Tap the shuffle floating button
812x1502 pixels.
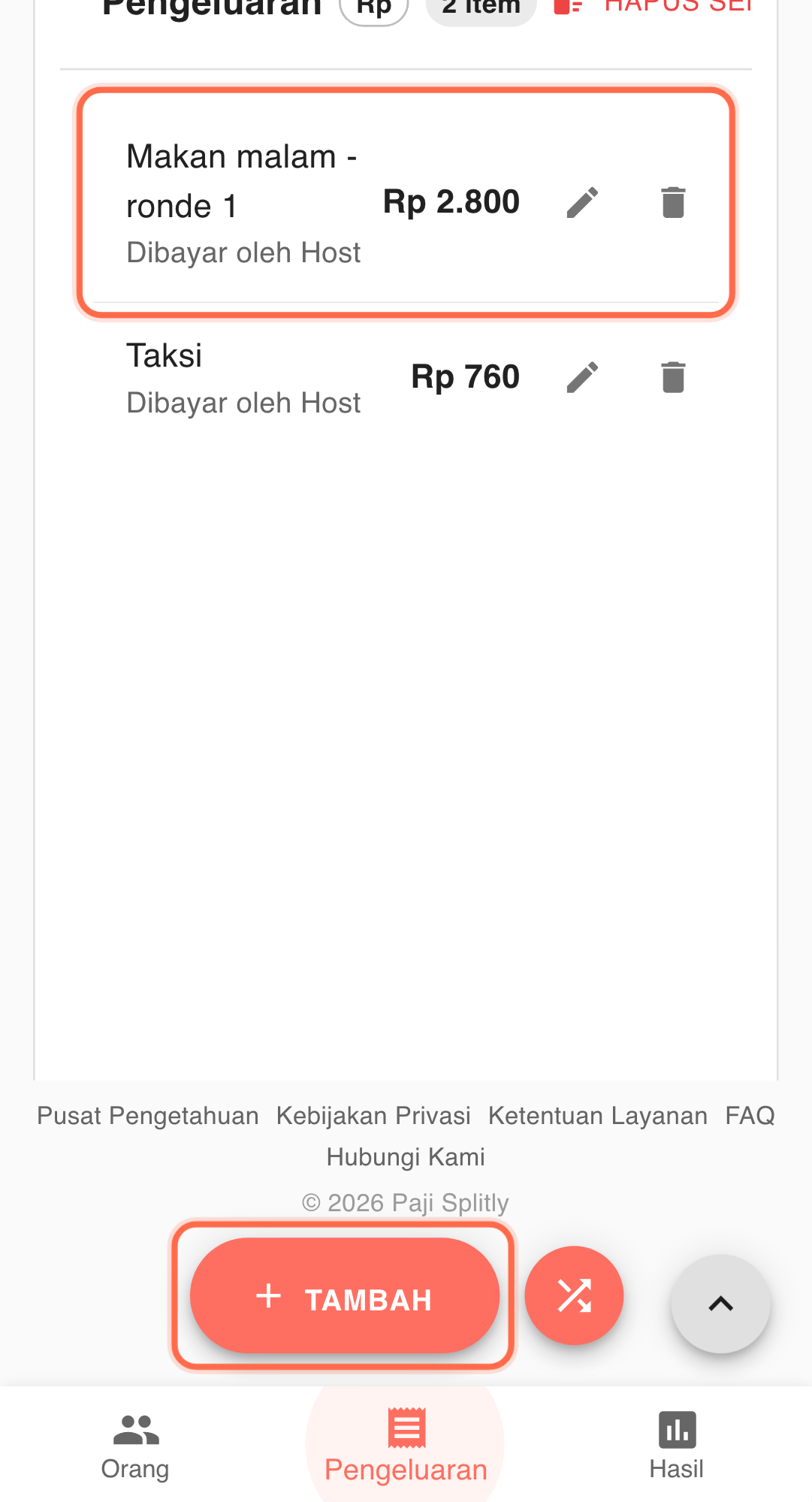click(575, 1296)
